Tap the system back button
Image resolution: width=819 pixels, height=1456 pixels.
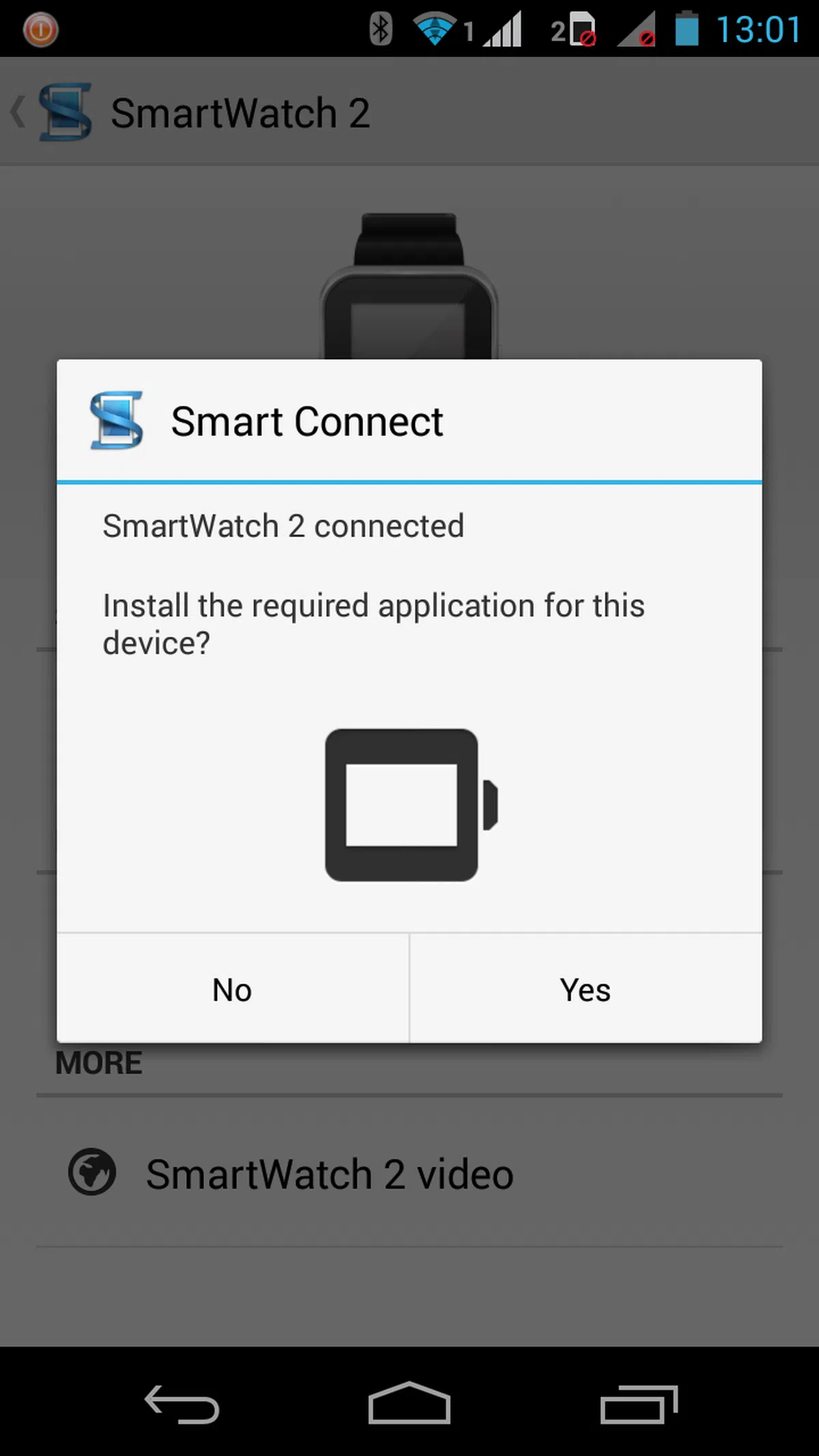[x=182, y=1404]
